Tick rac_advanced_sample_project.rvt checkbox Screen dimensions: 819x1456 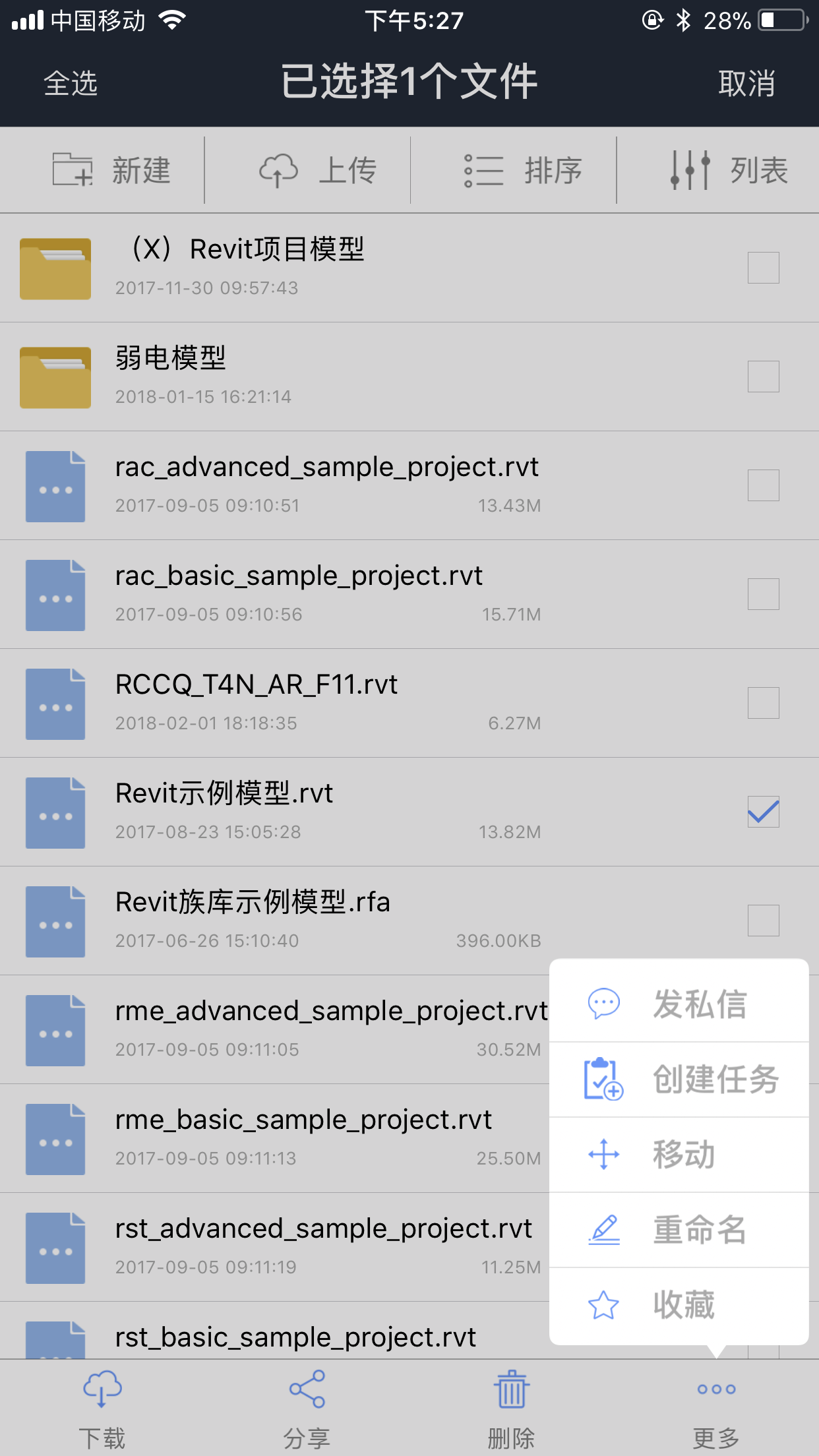(763, 485)
